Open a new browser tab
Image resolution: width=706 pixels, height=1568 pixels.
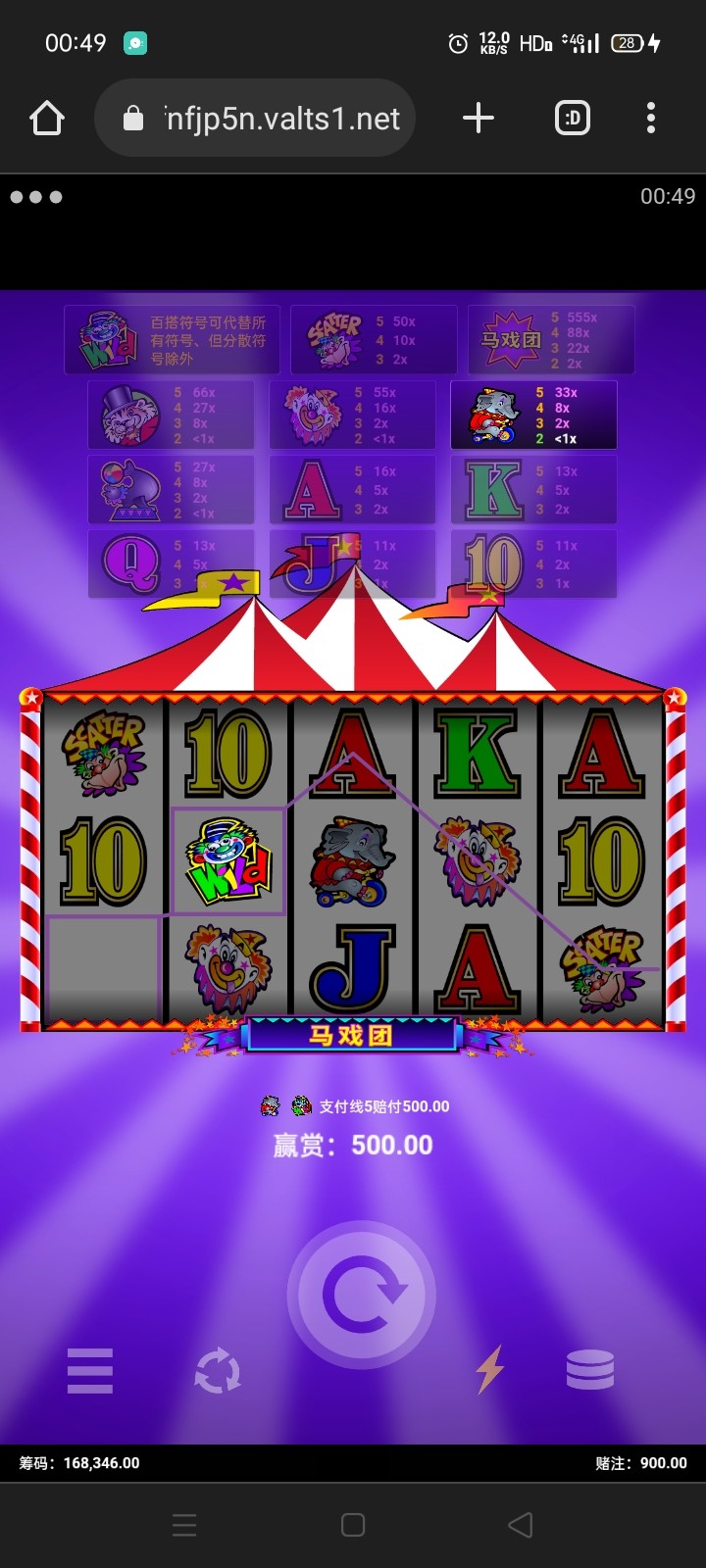tap(479, 119)
